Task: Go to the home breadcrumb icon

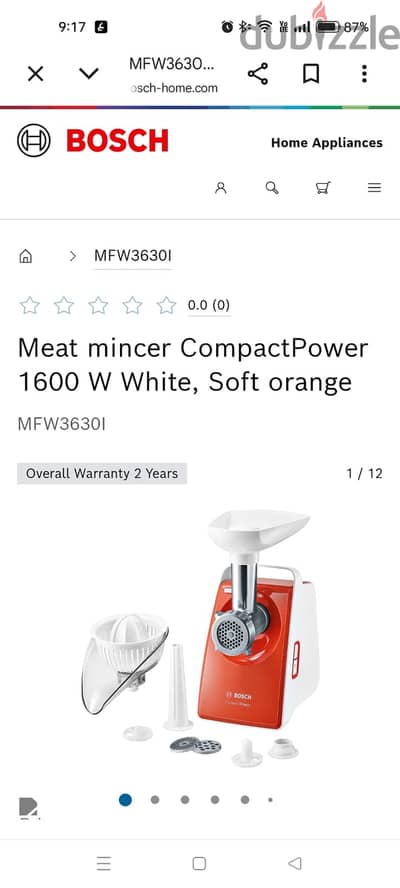Action: [x=25, y=256]
